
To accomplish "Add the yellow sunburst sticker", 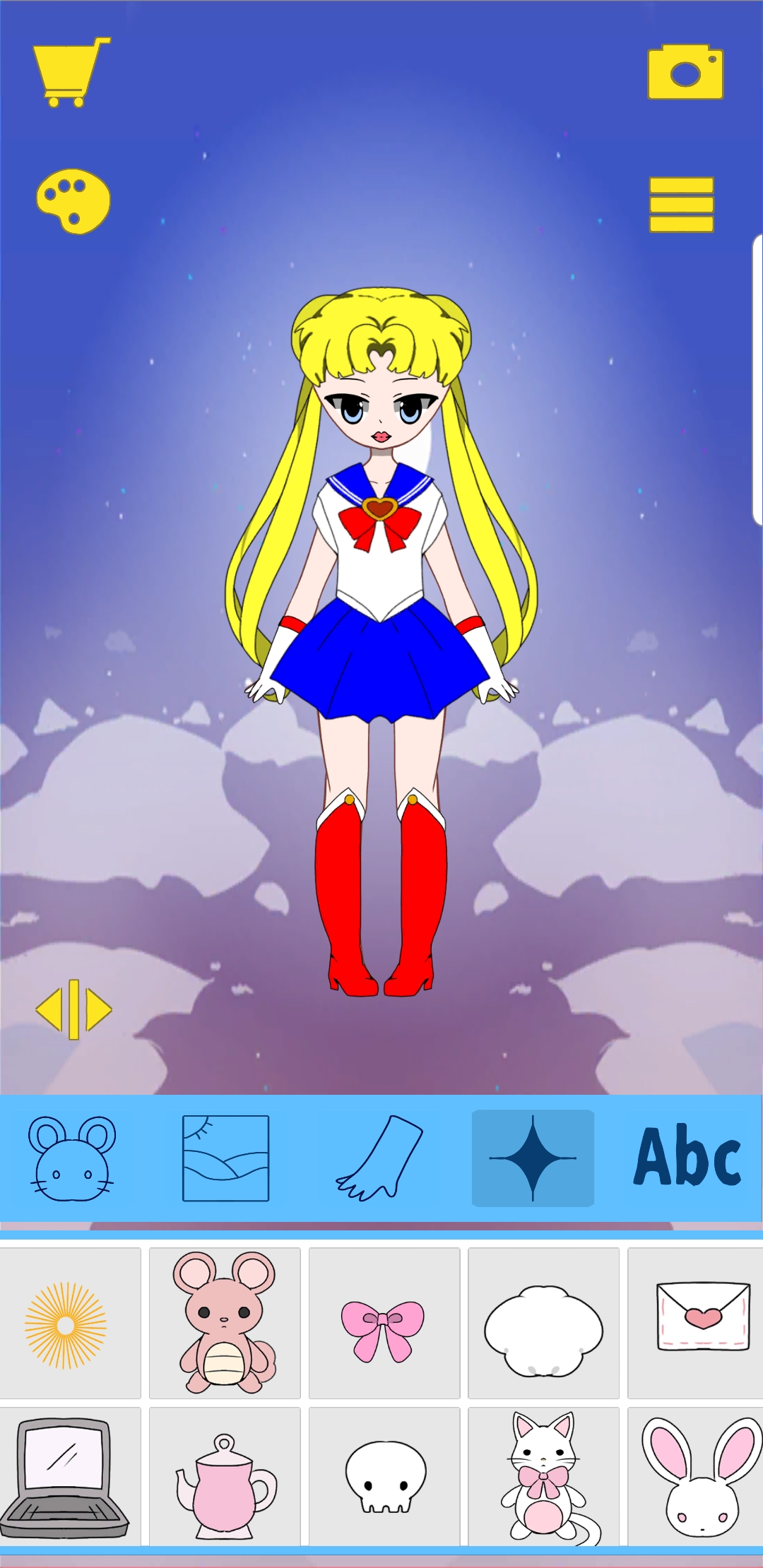I will pyautogui.click(x=69, y=1323).
